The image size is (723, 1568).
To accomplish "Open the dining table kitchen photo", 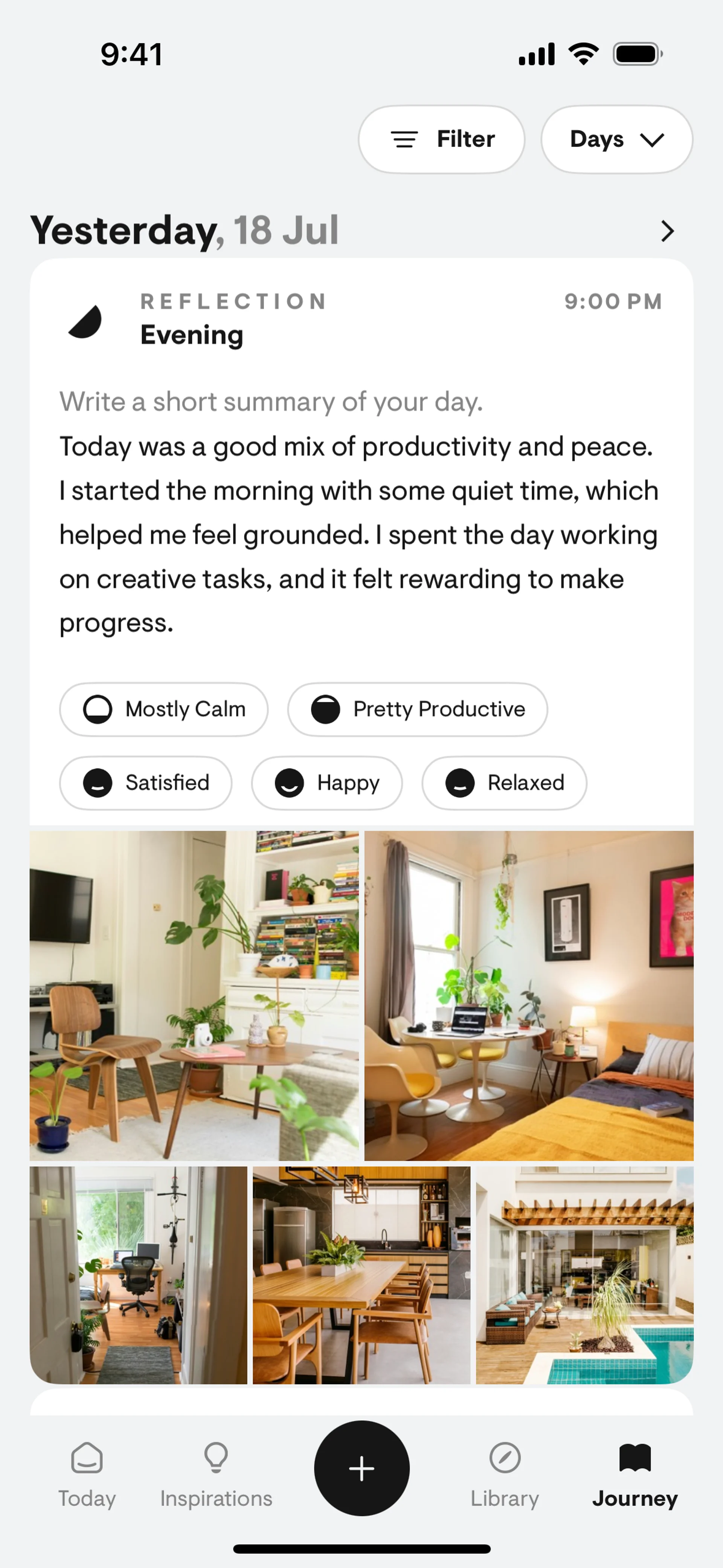I will (x=361, y=1275).
